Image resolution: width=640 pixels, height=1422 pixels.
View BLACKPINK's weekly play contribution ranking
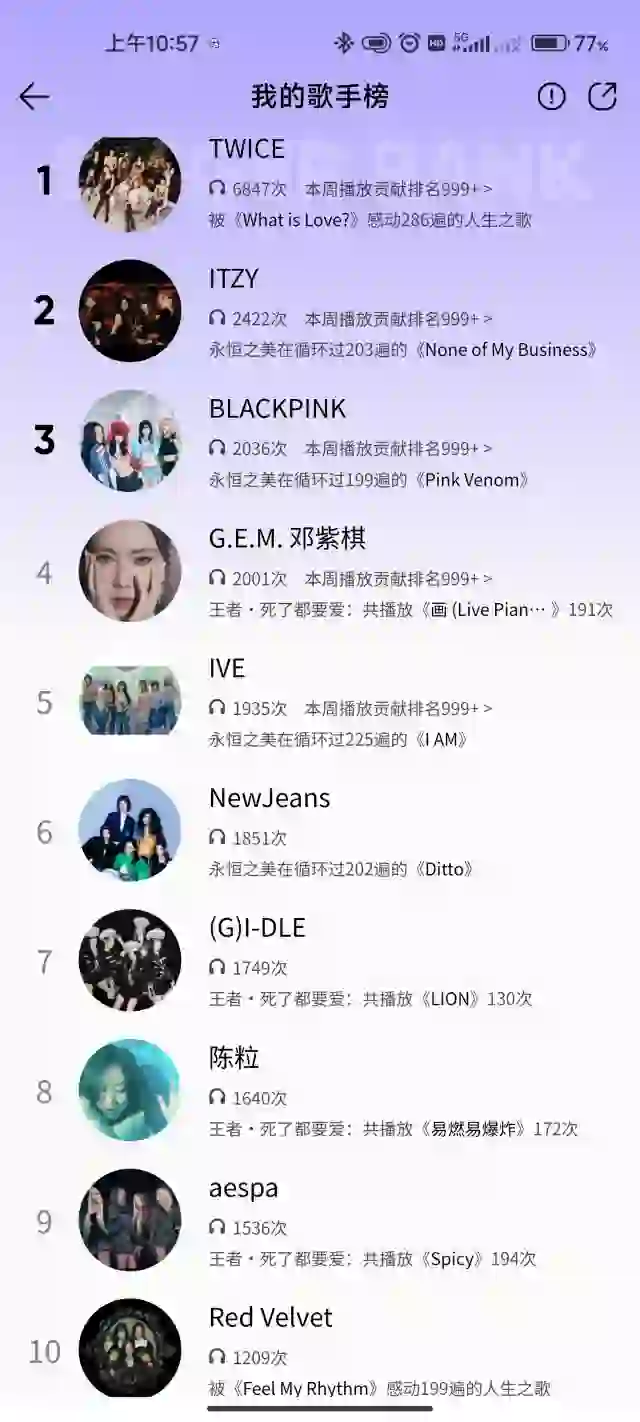pyautogui.click(x=398, y=448)
